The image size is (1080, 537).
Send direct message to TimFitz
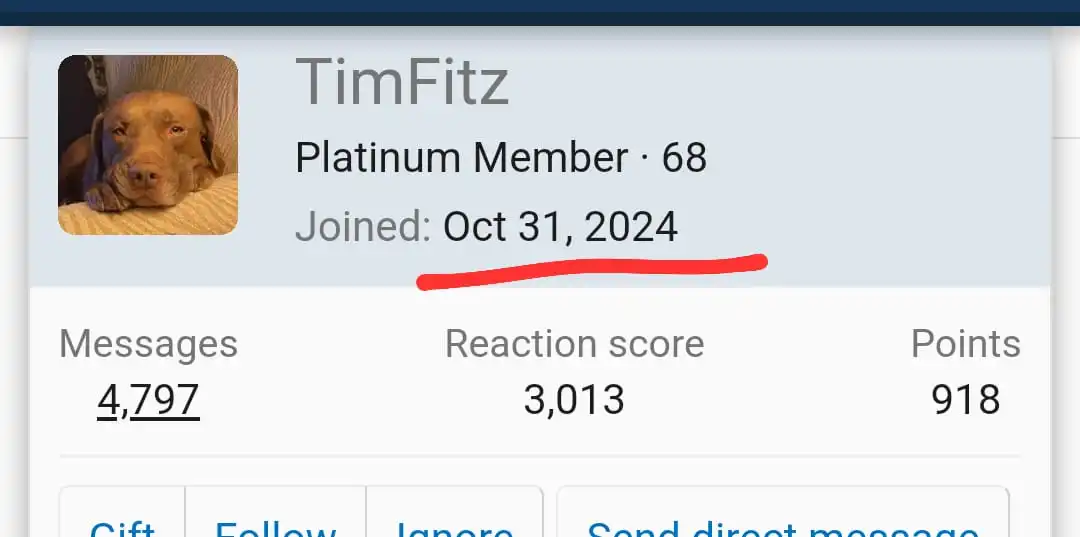pos(782,520)
